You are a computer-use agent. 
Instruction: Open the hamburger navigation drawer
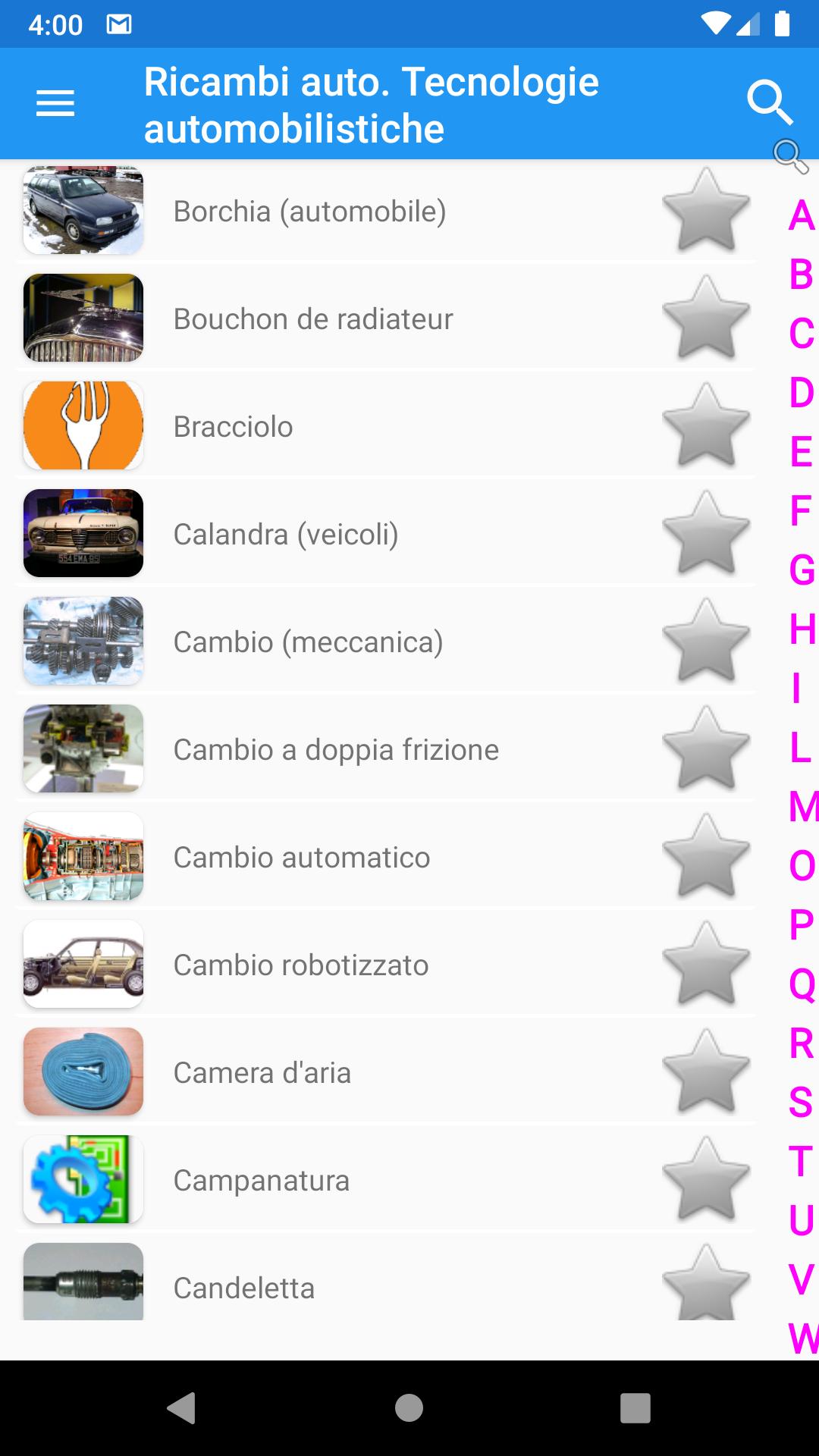point(55,103)
